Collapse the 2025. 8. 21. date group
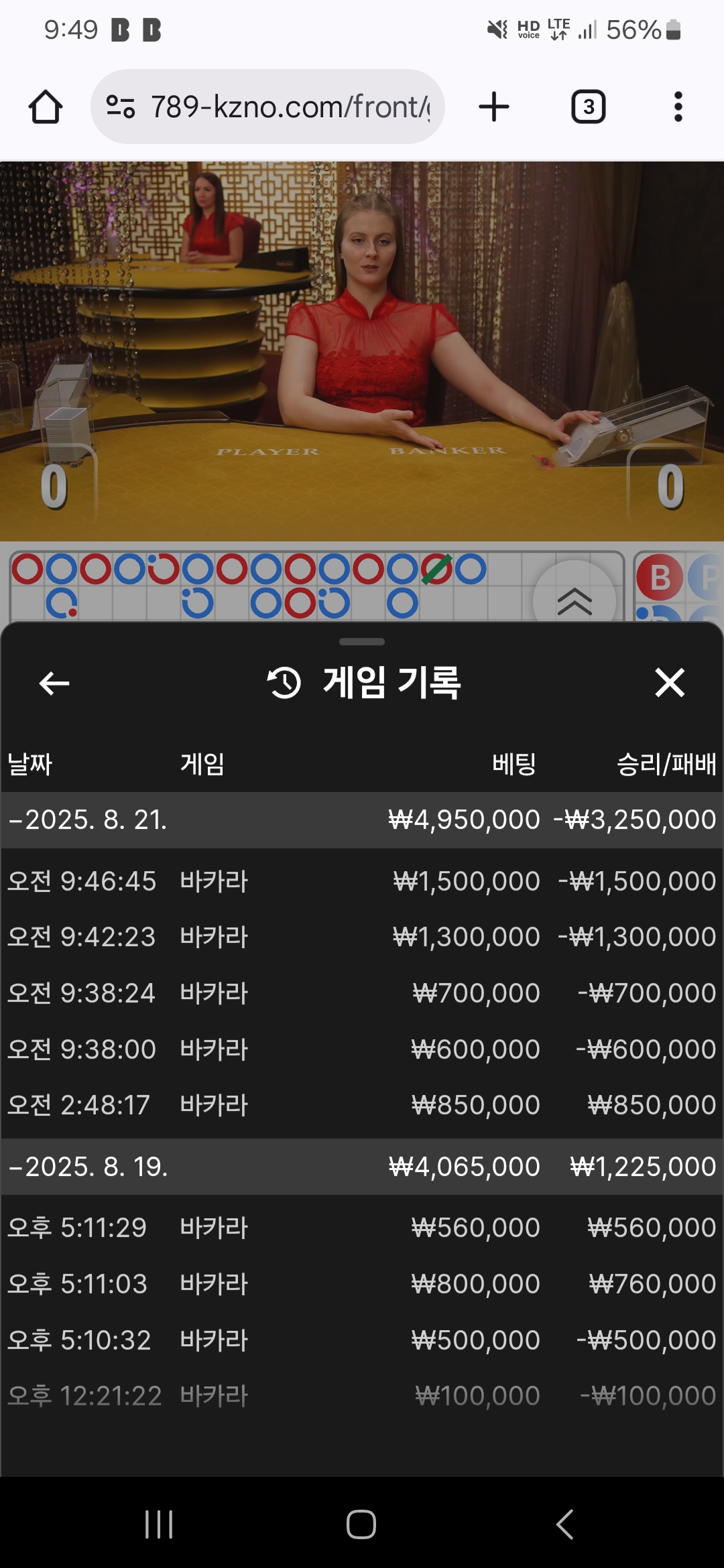This screenshot has height=1568, width=724. [x=87, y=820]
